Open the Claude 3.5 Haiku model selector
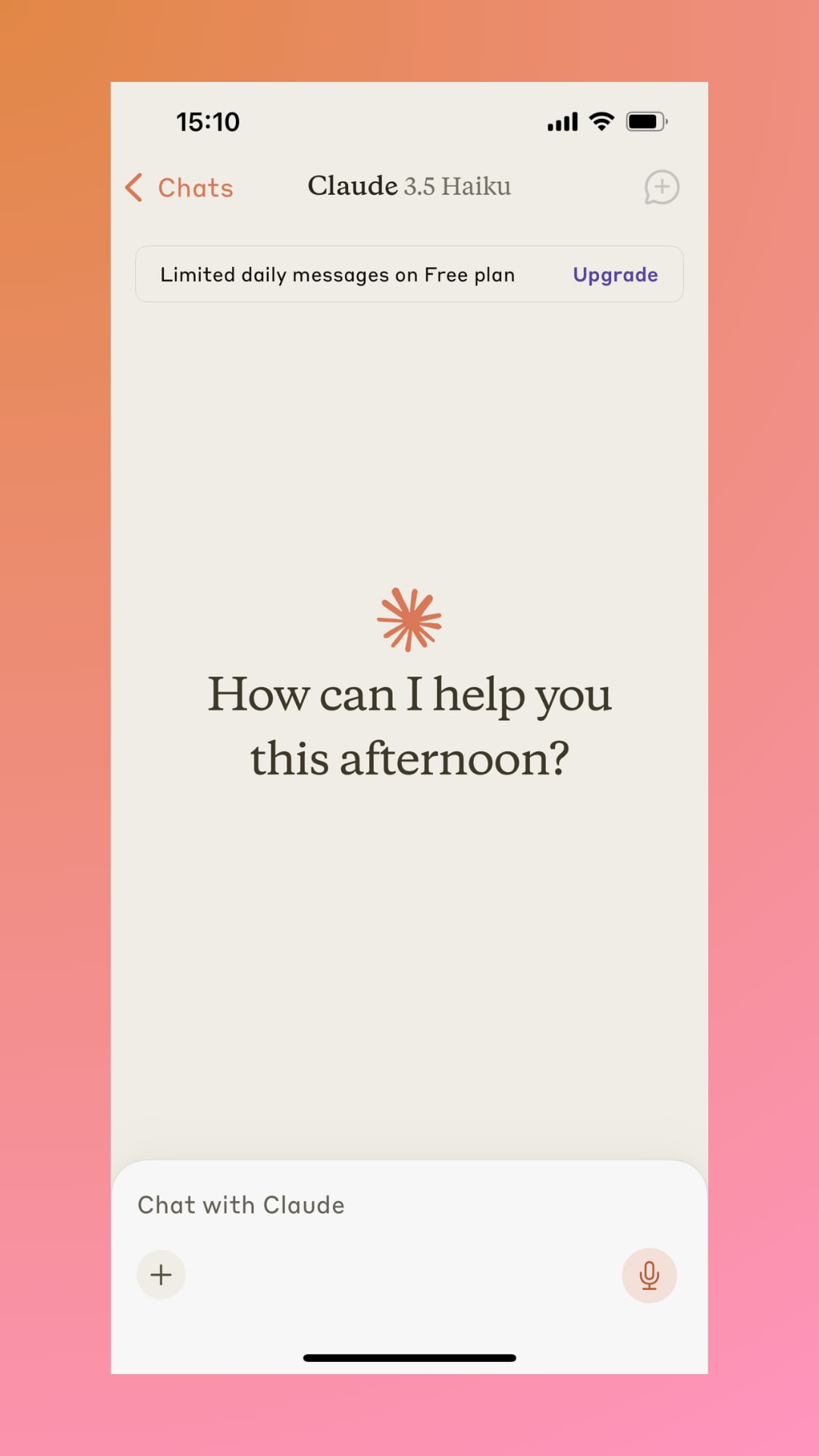This screenshot has height=1456, width=819. point(409,186)
